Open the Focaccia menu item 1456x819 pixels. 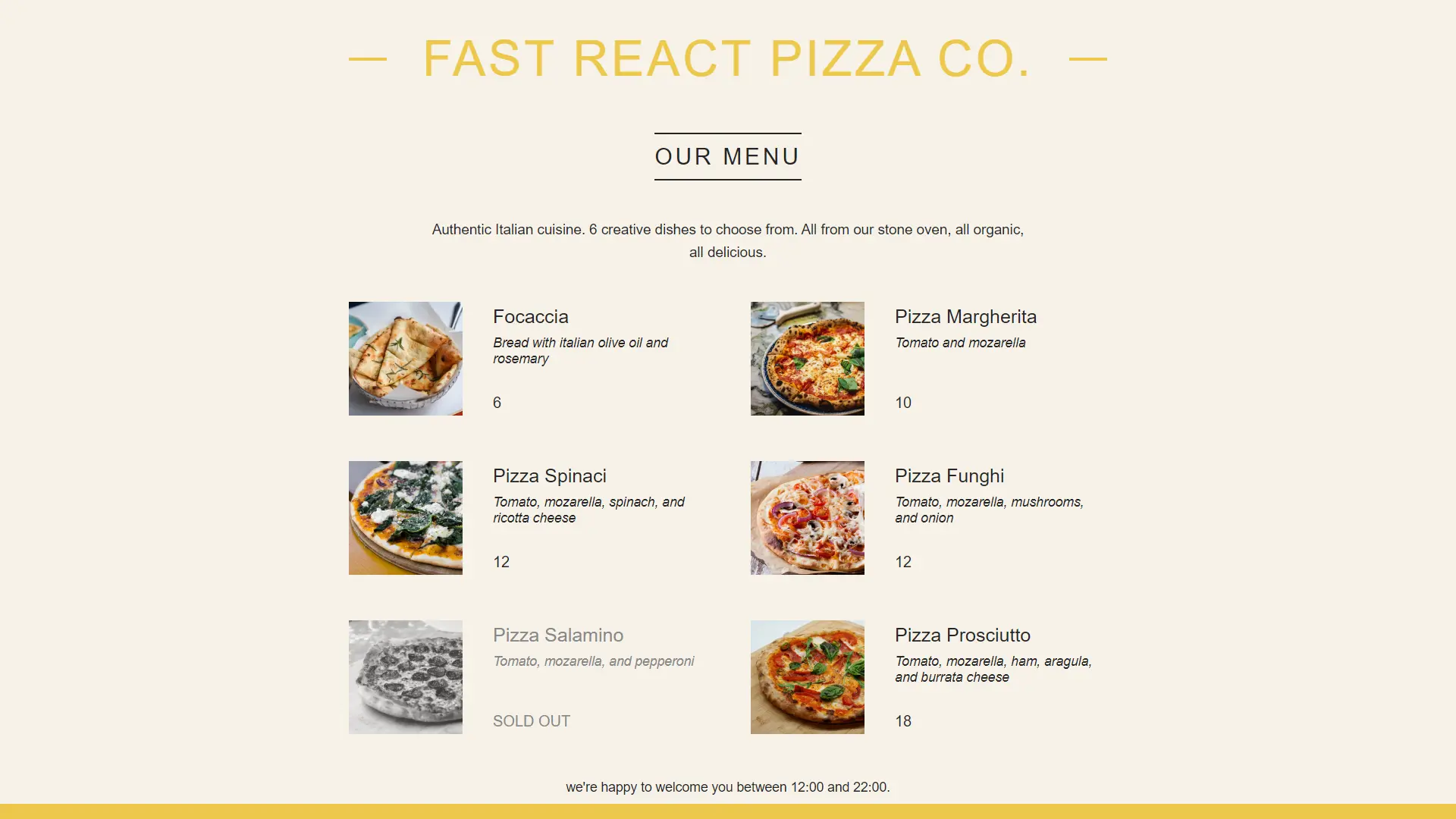530,317
